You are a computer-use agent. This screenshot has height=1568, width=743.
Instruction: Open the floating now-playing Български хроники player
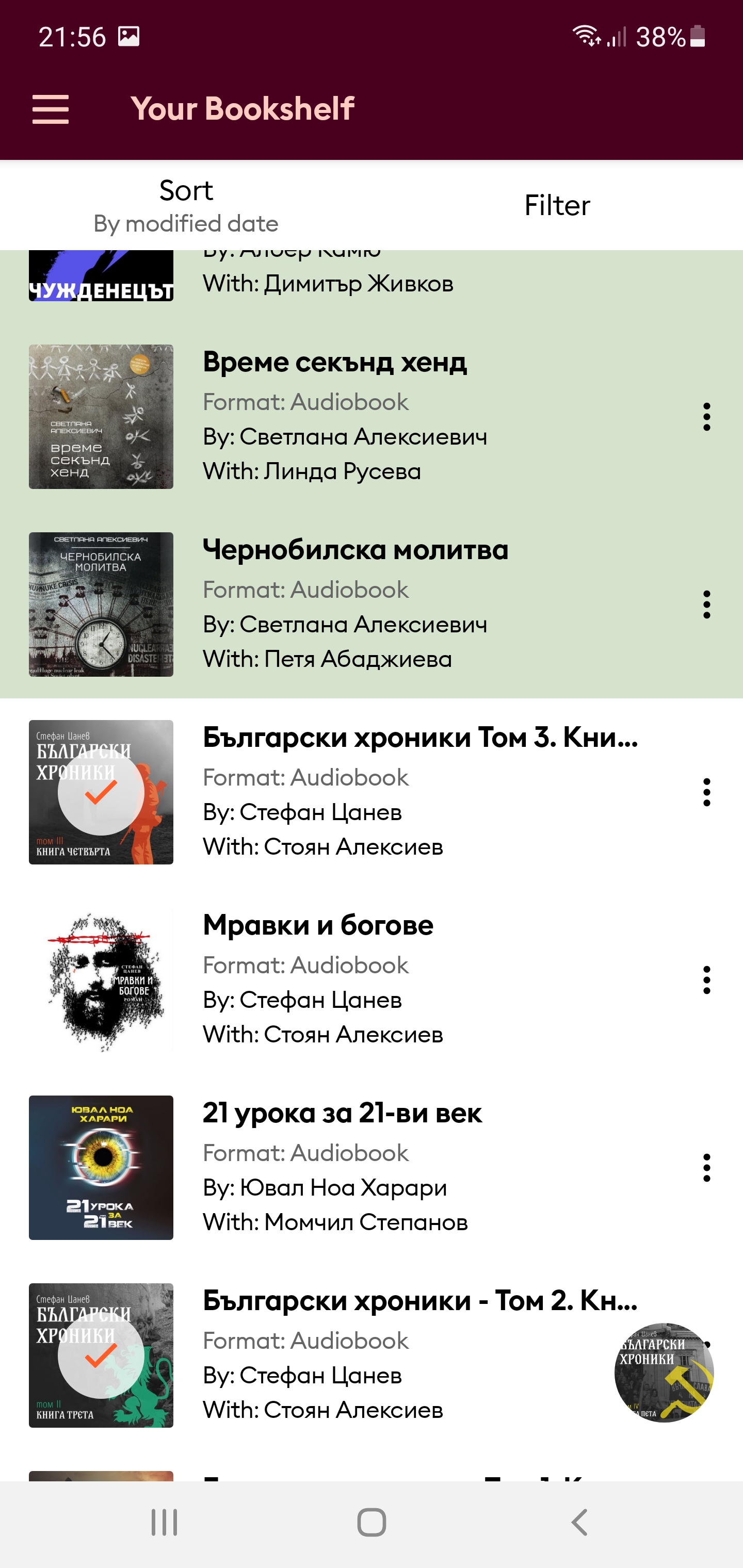(x=664, y=1373)
